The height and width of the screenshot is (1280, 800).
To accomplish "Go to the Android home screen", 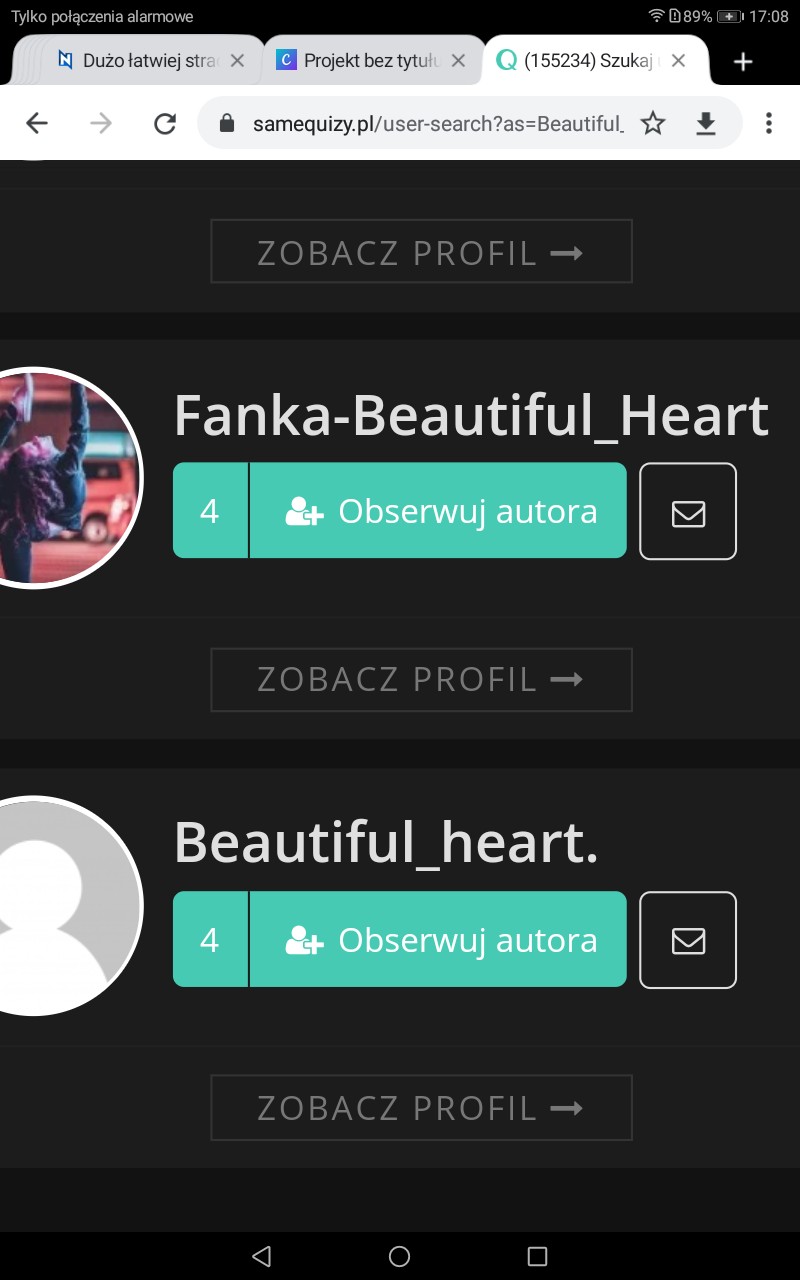I will (399, 1256).
